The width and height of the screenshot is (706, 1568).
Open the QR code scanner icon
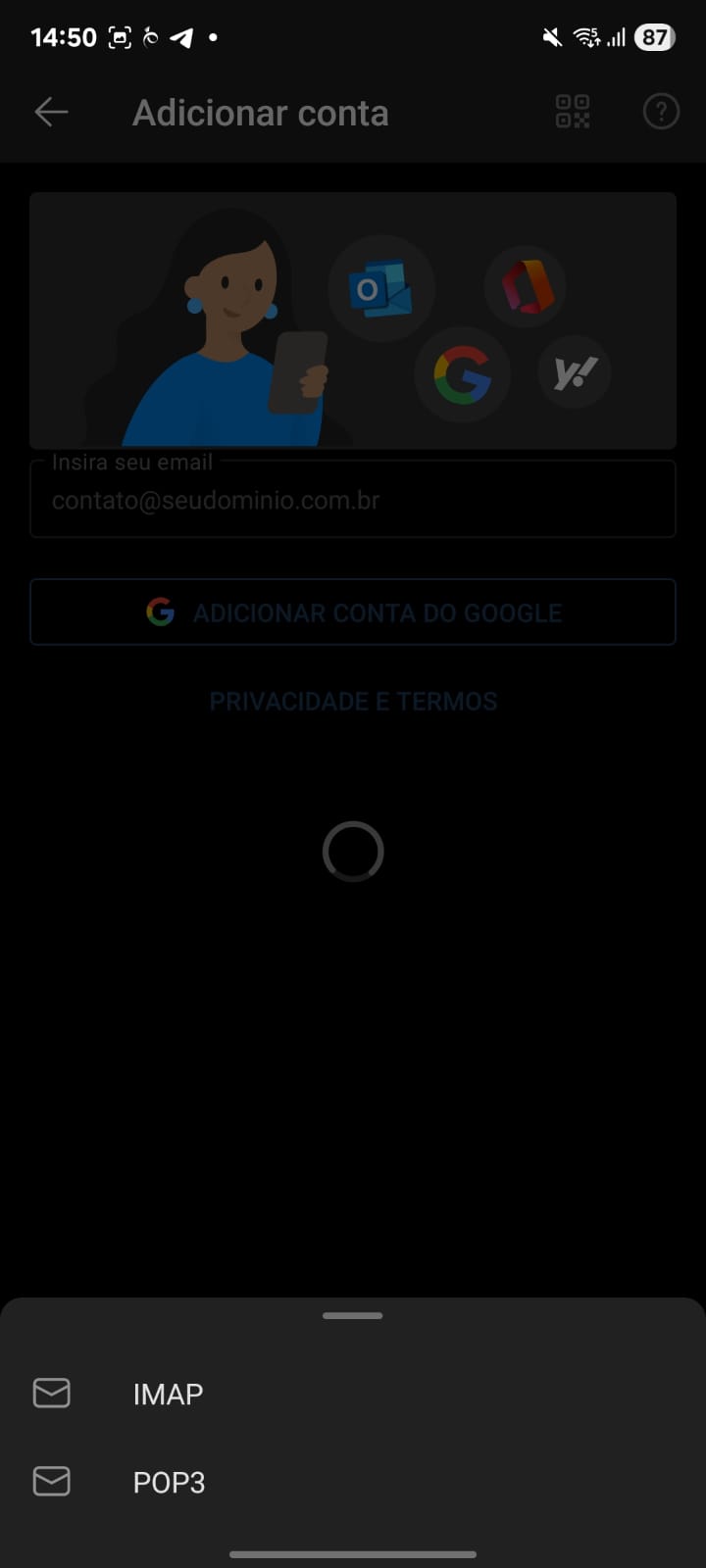572,112
